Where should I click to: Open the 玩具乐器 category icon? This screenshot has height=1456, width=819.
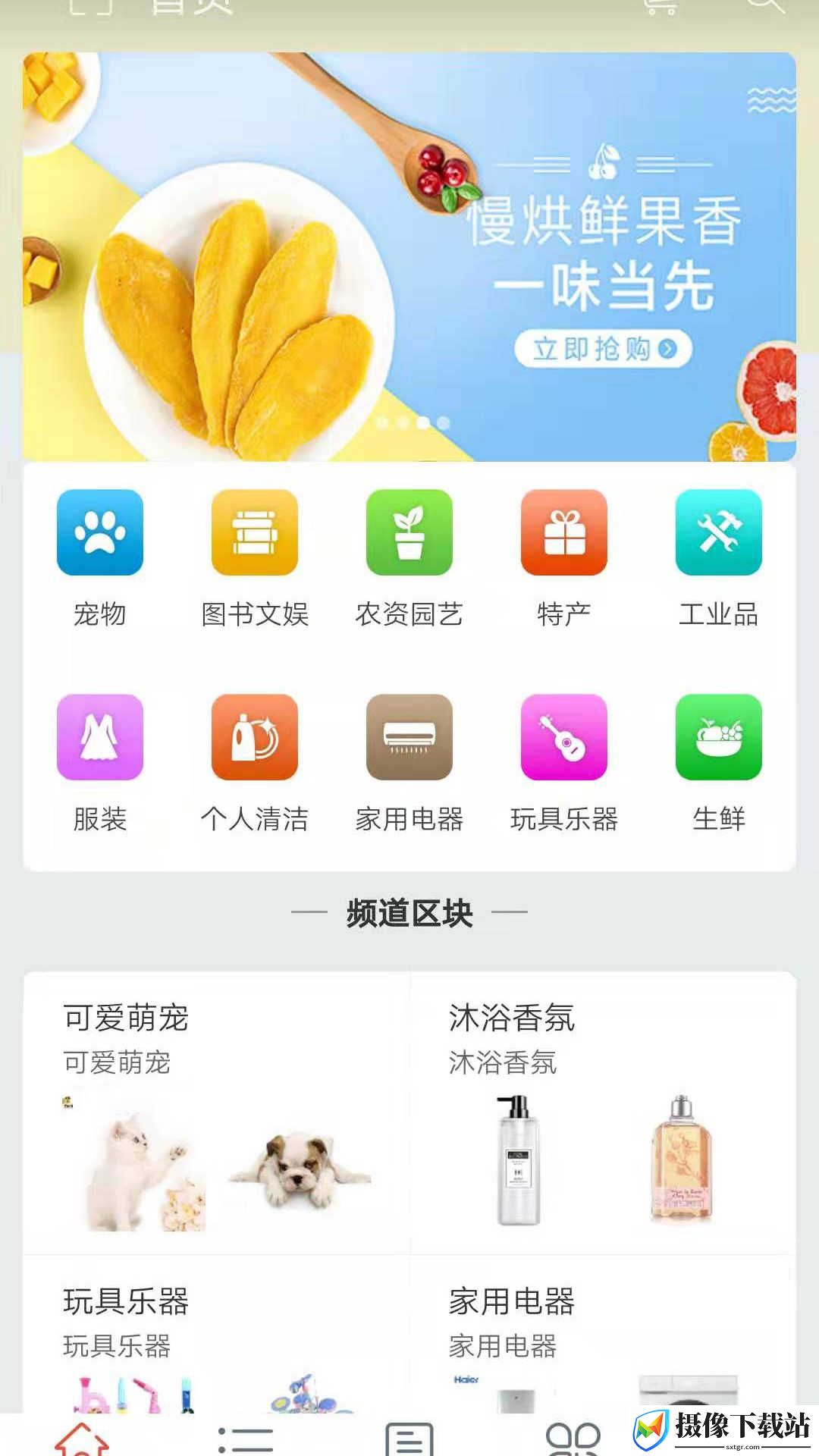point(564,737)
